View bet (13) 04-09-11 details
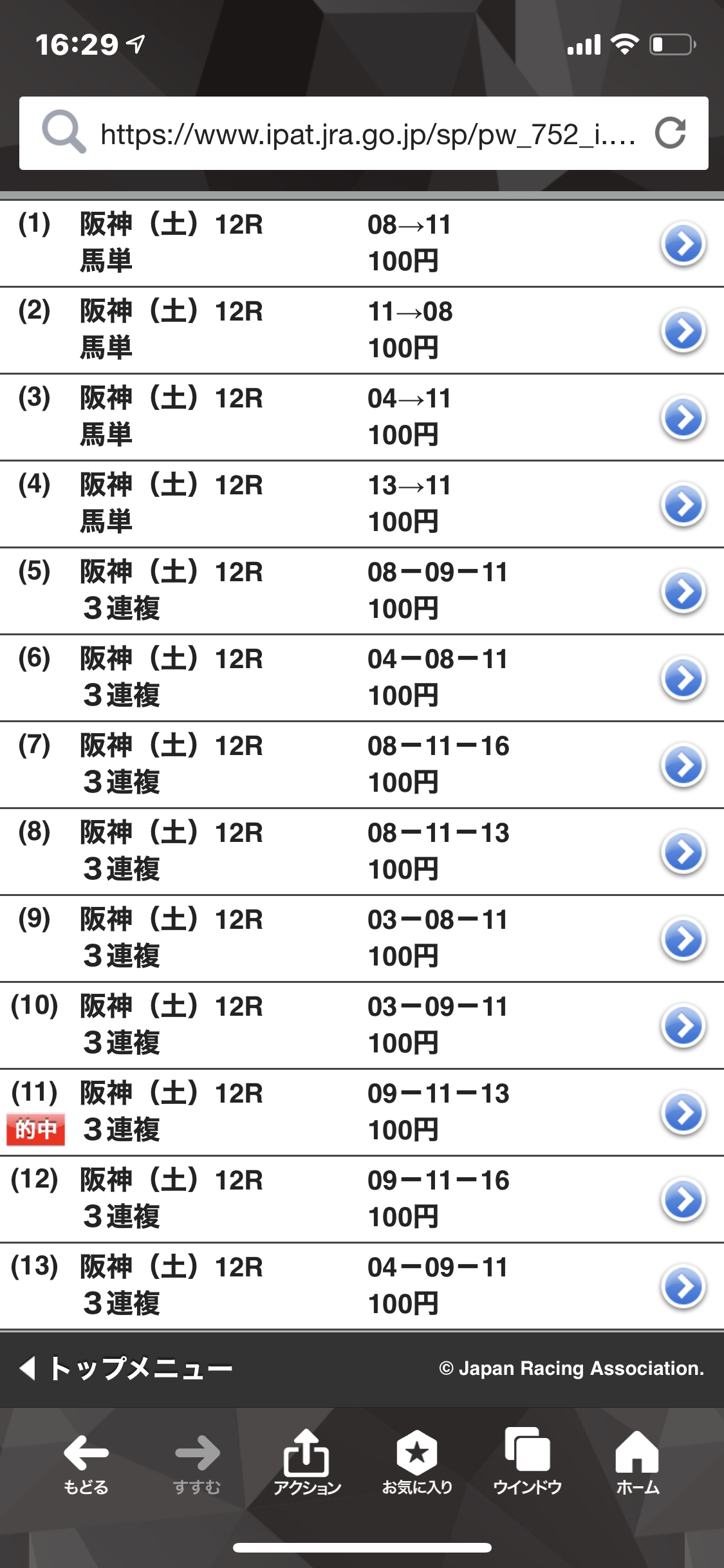The width and height of the screenshot is (724, 1568). point(683,1287)
